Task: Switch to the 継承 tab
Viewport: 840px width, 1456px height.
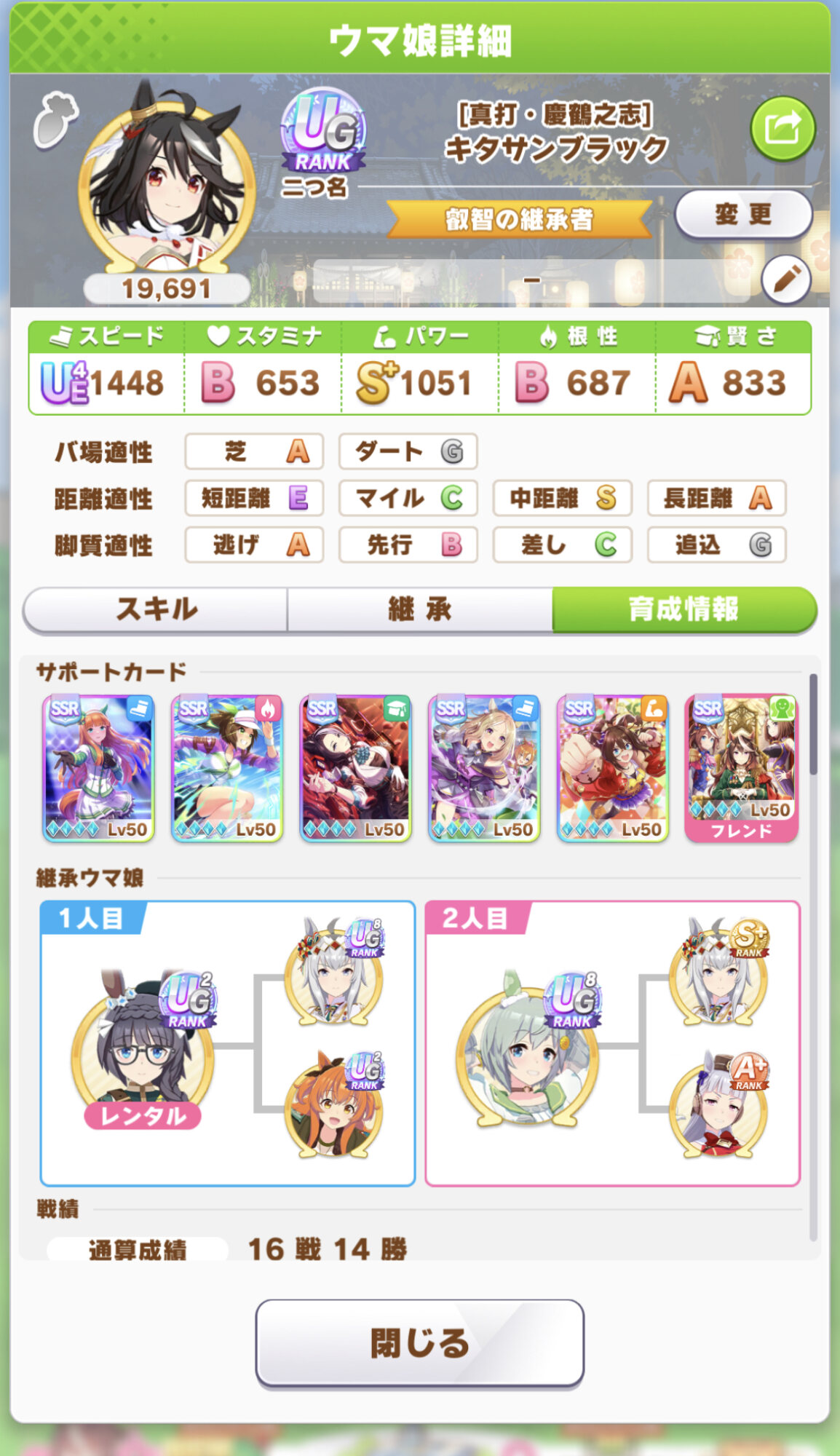Action: point(420,609)
